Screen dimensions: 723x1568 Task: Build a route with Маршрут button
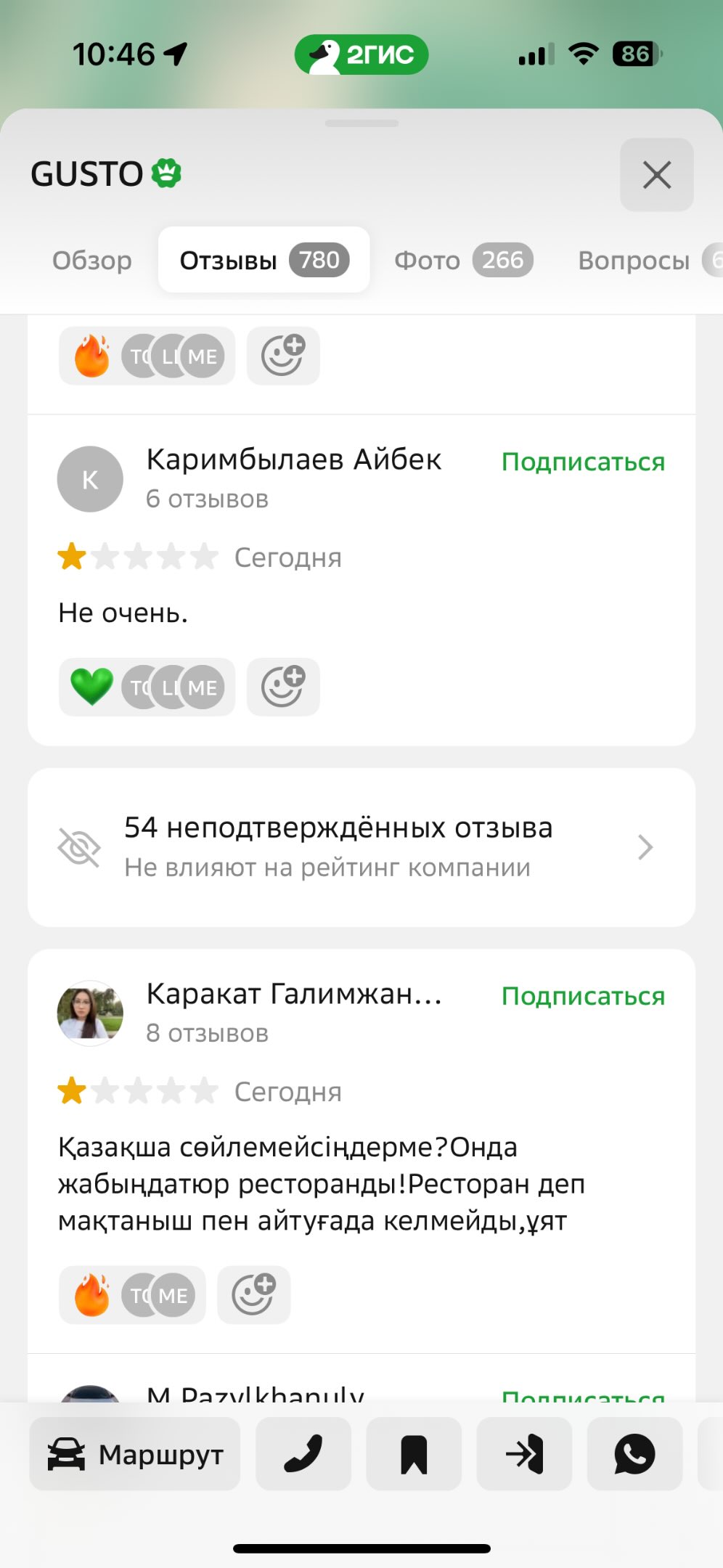pos(135,1454)
